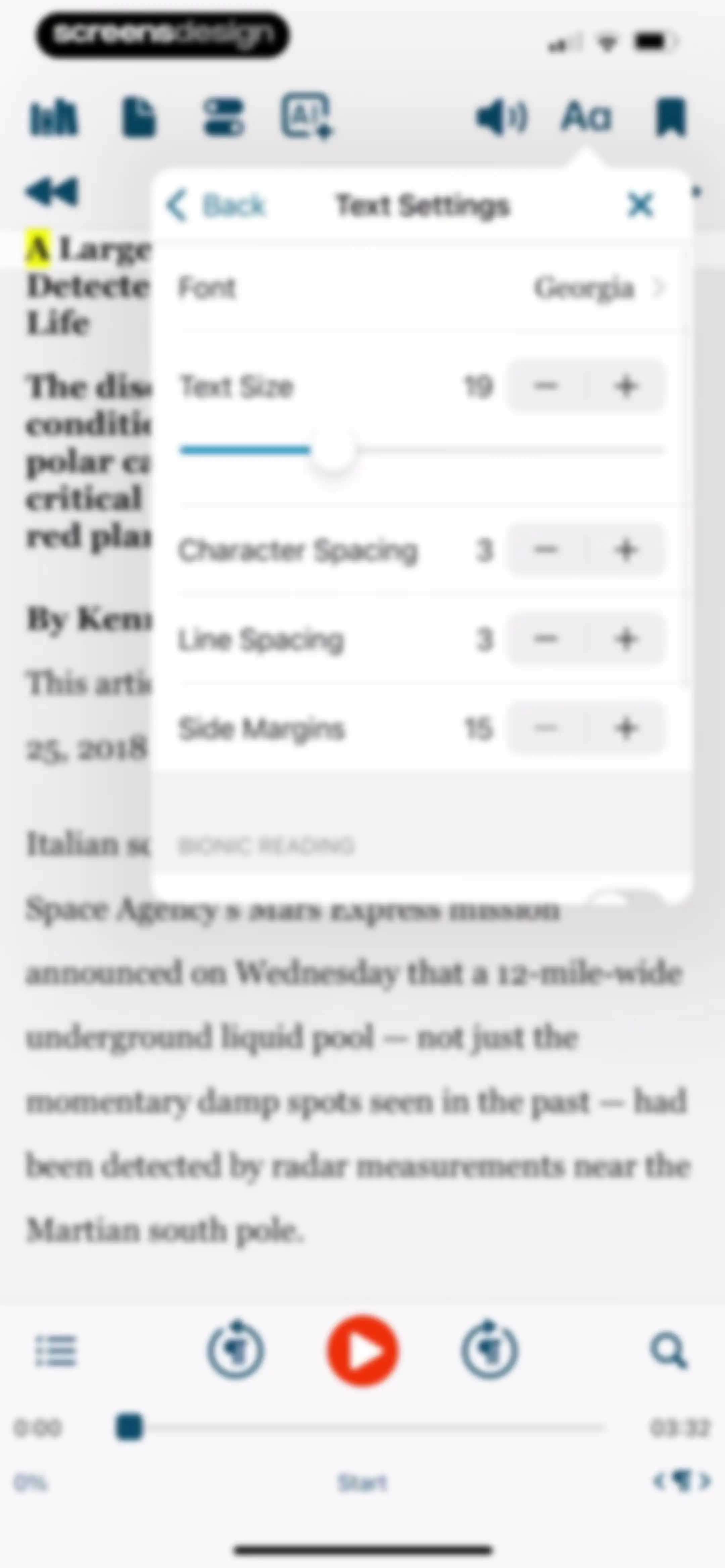Bookmark this page

point(670,117)
